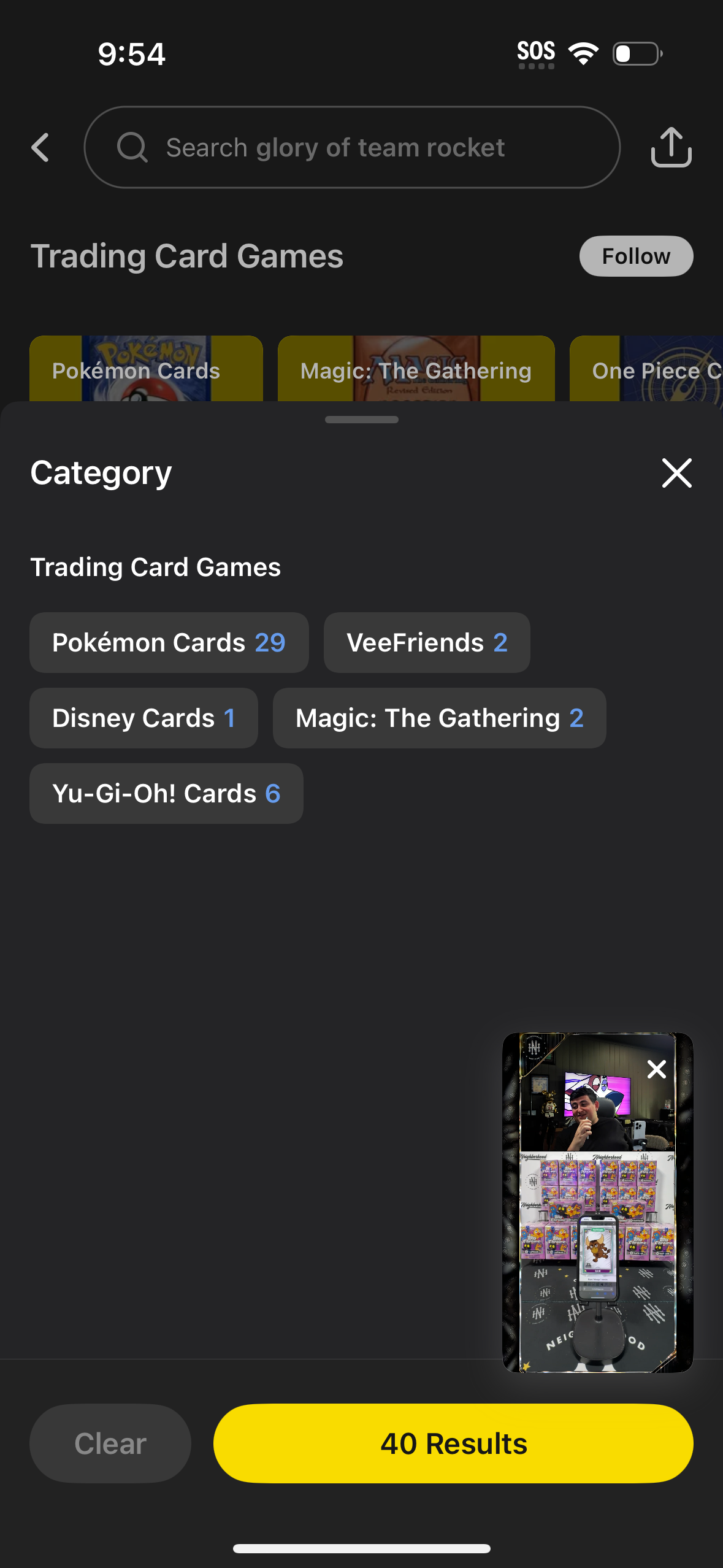The image size is (723, 1568).
Task: Toggle the Pokémon Cards 29 filter chip
Action: 169,642
